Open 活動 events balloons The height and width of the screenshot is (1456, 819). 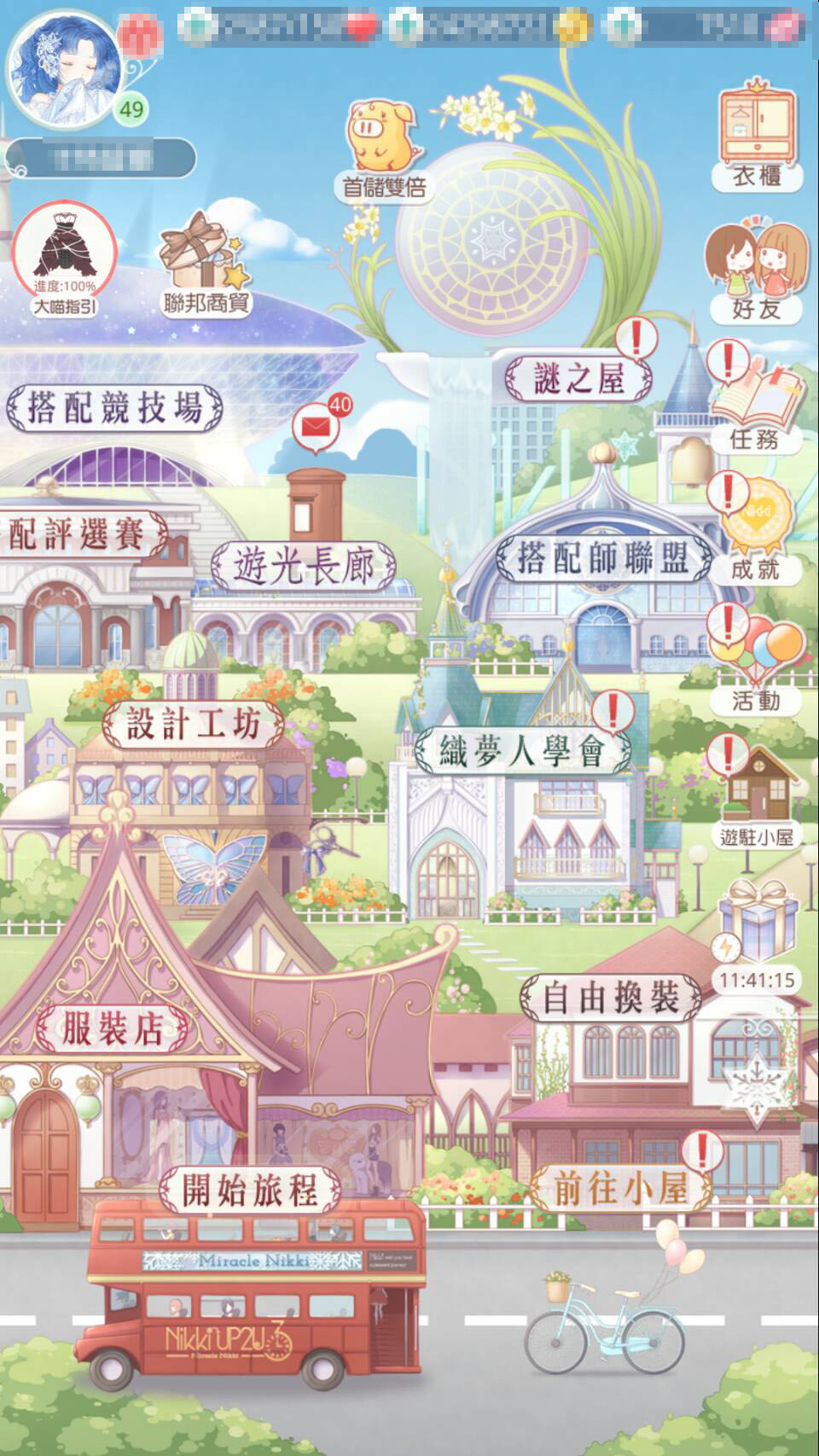[x=757, y=661]
